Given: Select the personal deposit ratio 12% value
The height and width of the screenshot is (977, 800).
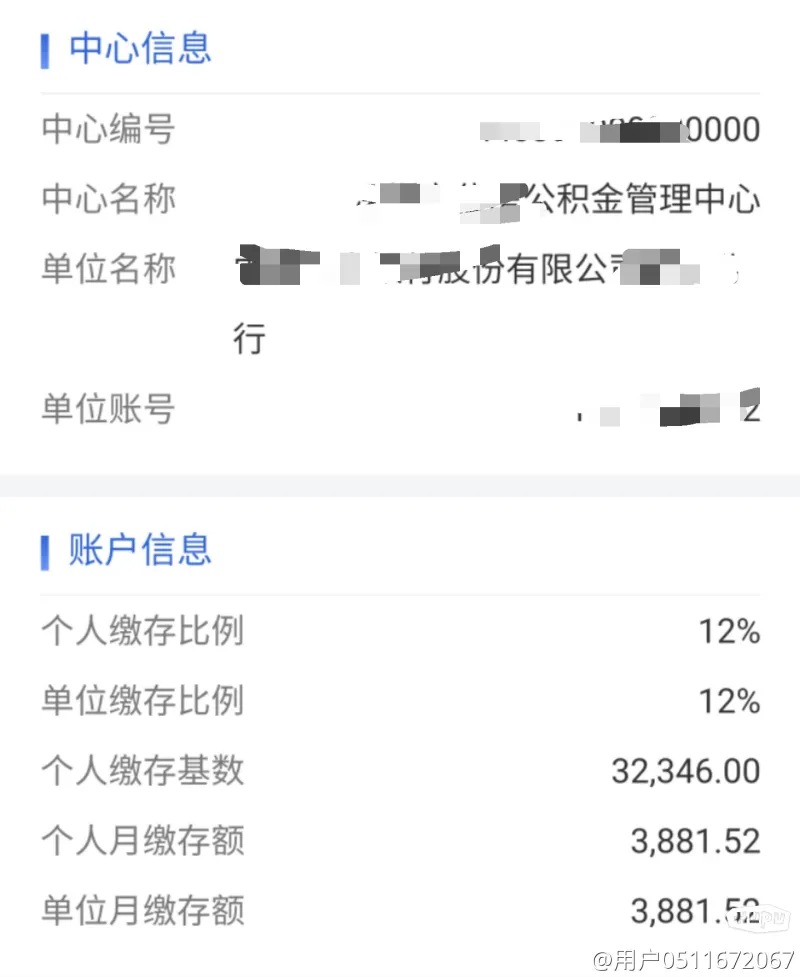Looking at the screenshot, I should point(728,631).
